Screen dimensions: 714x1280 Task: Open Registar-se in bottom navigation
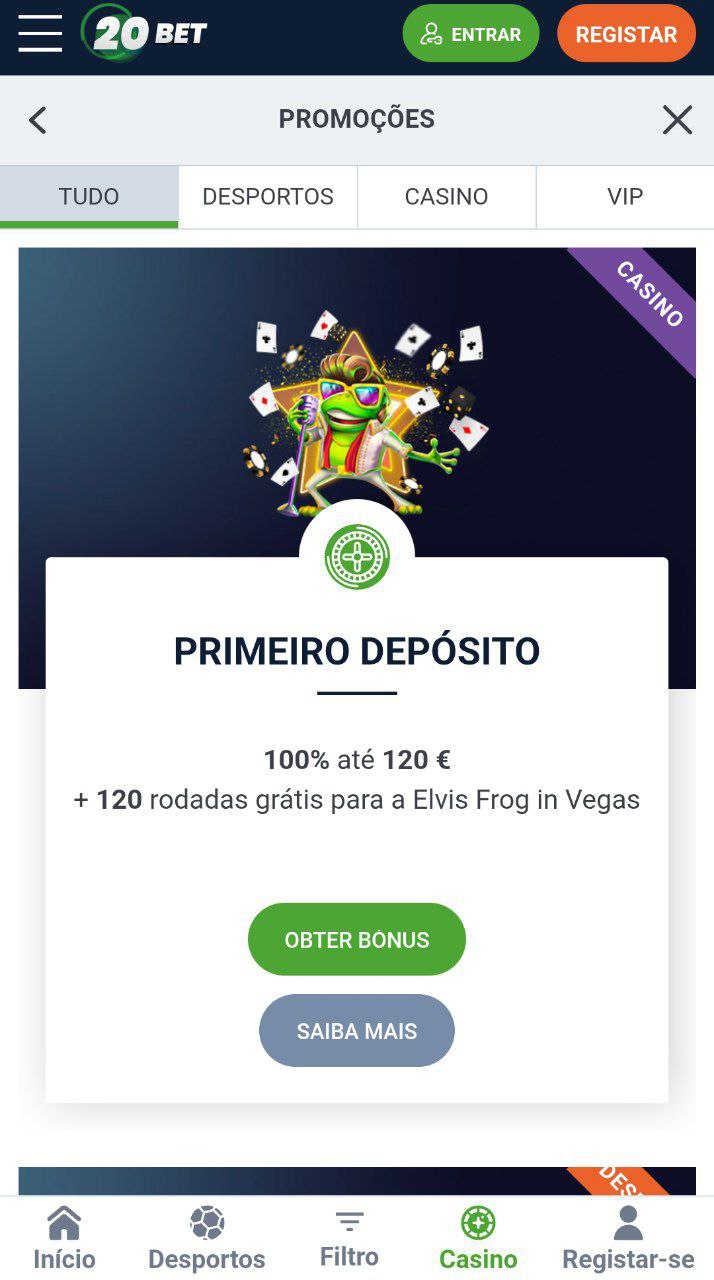point(628,1238)
